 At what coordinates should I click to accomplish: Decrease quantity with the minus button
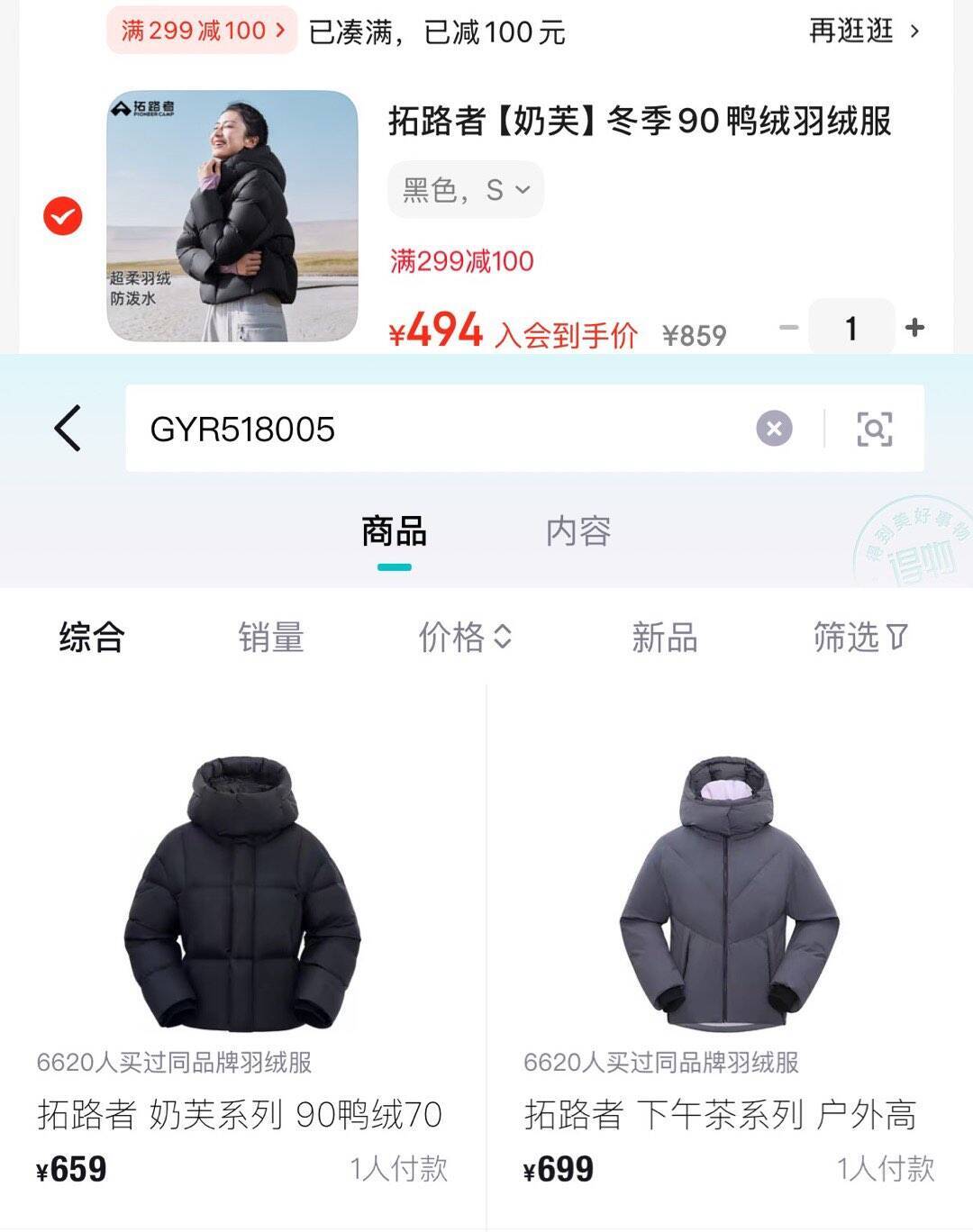(x=789, y=328)
